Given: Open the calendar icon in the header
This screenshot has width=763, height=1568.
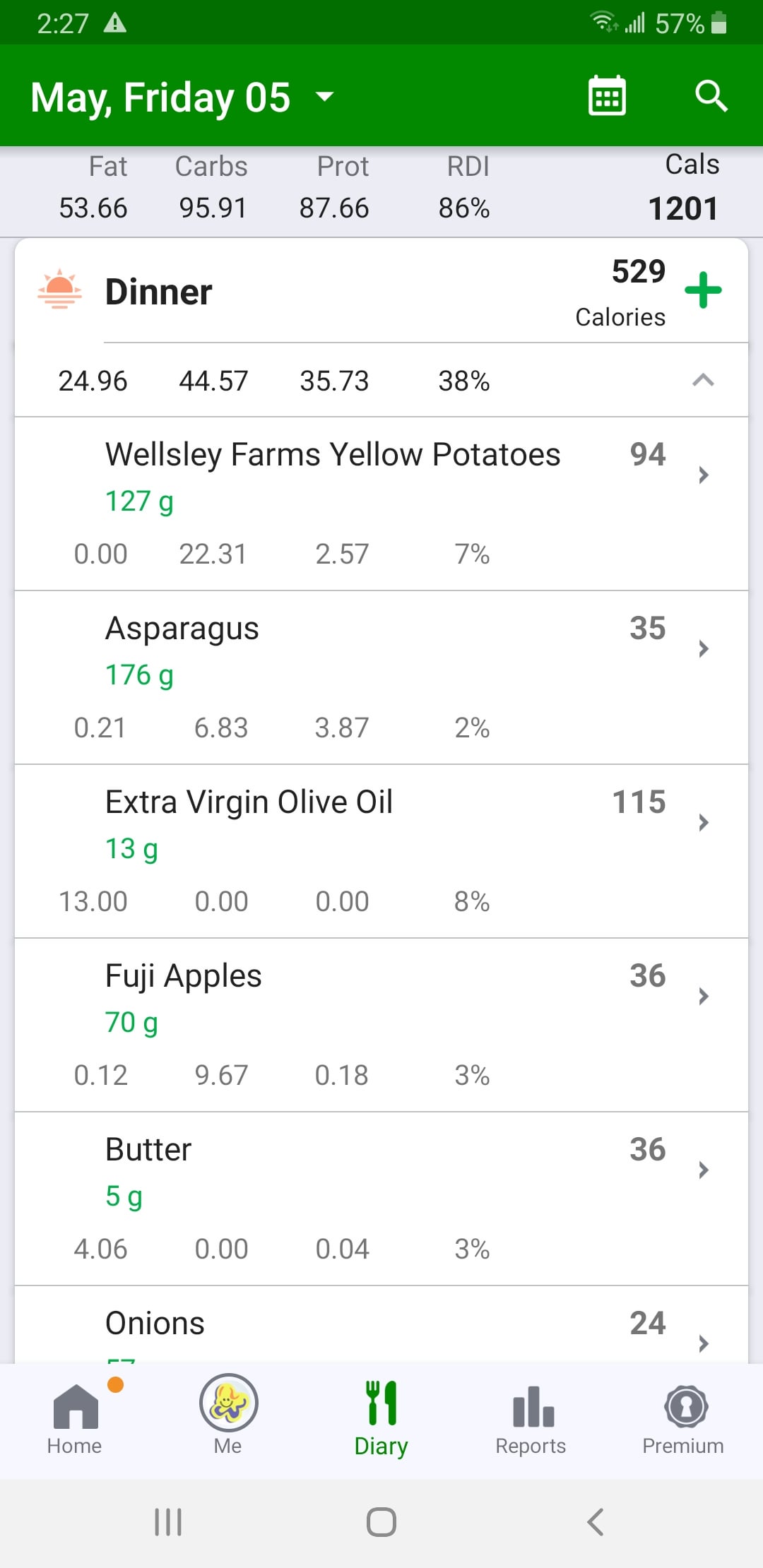Looking at the screenshot, I should click(x=607, y=96).
